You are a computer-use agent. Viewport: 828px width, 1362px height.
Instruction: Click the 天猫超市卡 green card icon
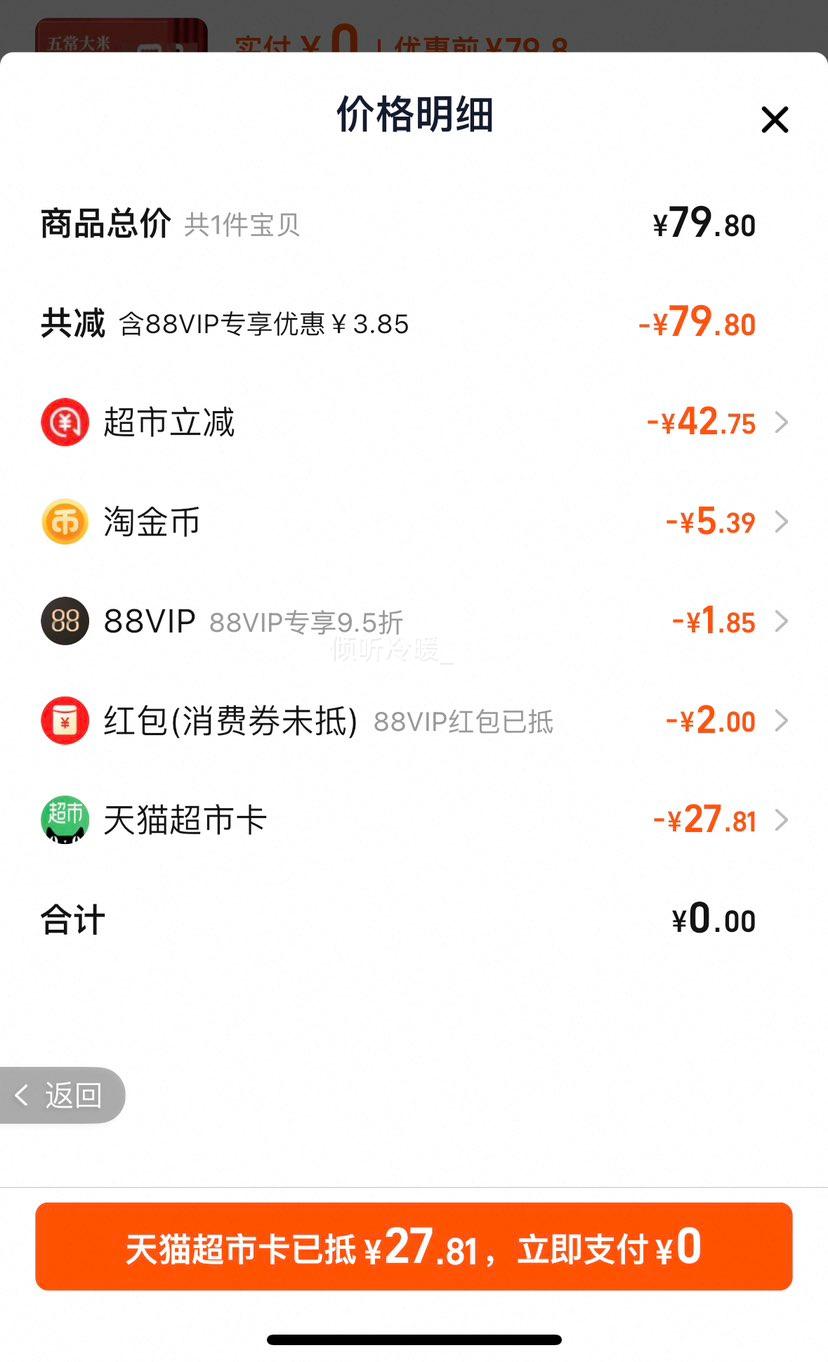point(64,820)
